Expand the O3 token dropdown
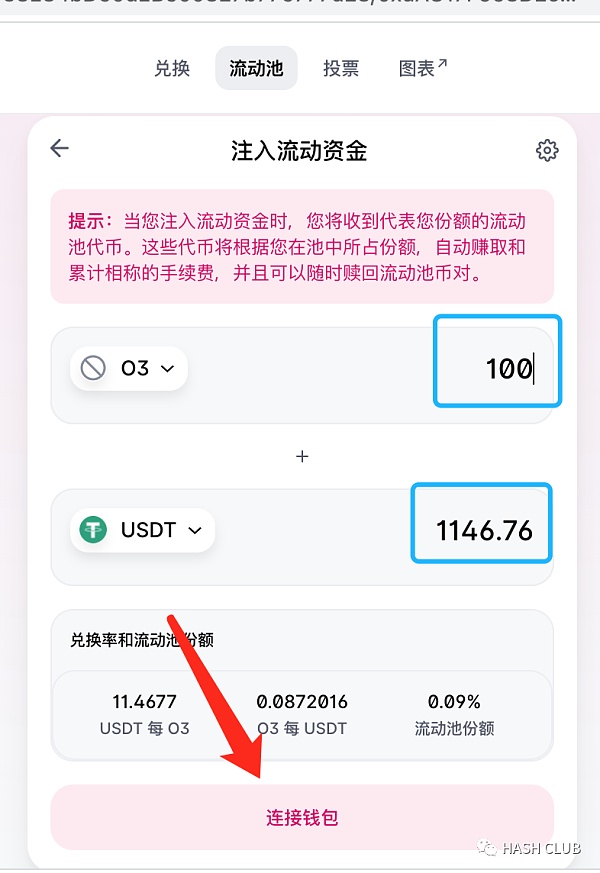Image resolution: width=600 pixels, height=873 pixels. click(x=129, y=369)
